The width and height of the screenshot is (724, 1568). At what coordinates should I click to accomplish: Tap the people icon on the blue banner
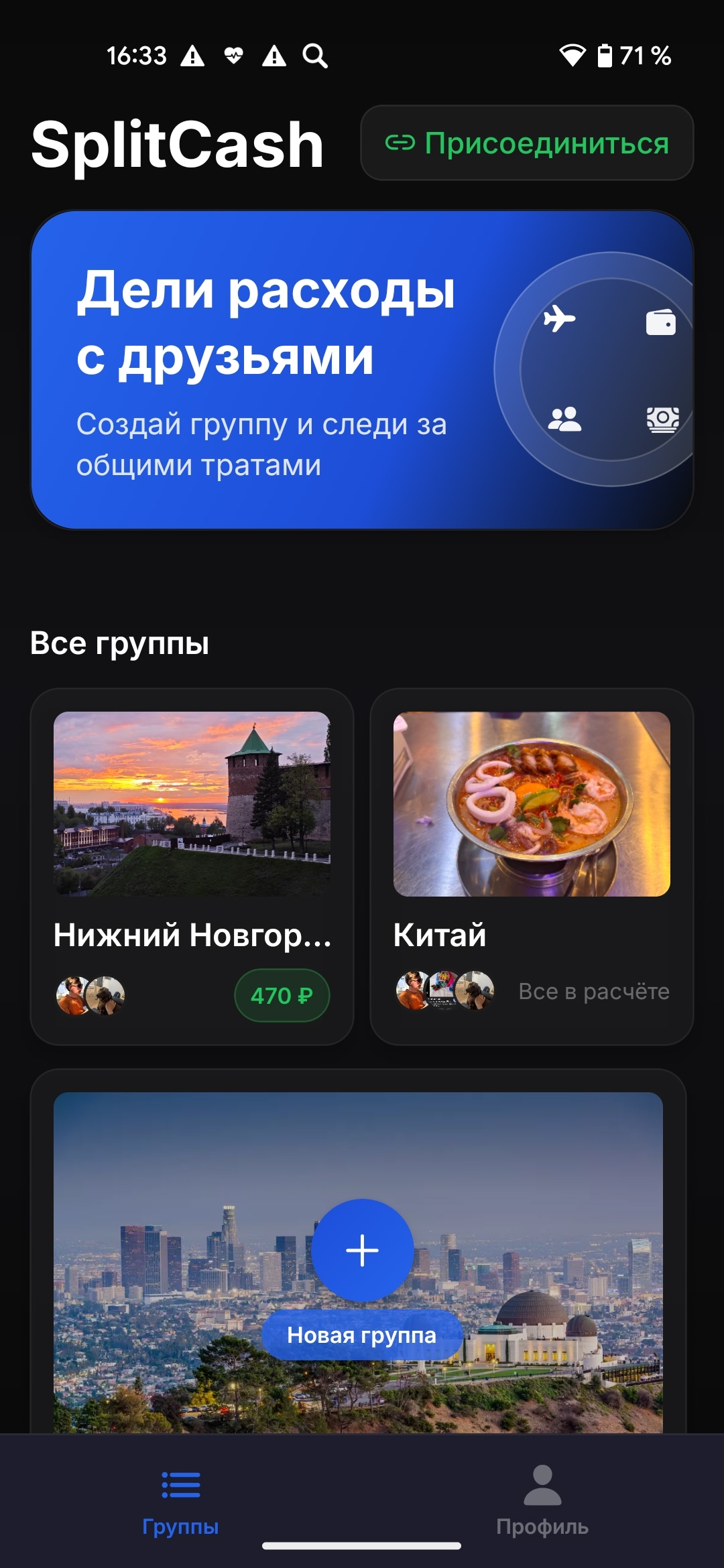click(x=564, y=420)
